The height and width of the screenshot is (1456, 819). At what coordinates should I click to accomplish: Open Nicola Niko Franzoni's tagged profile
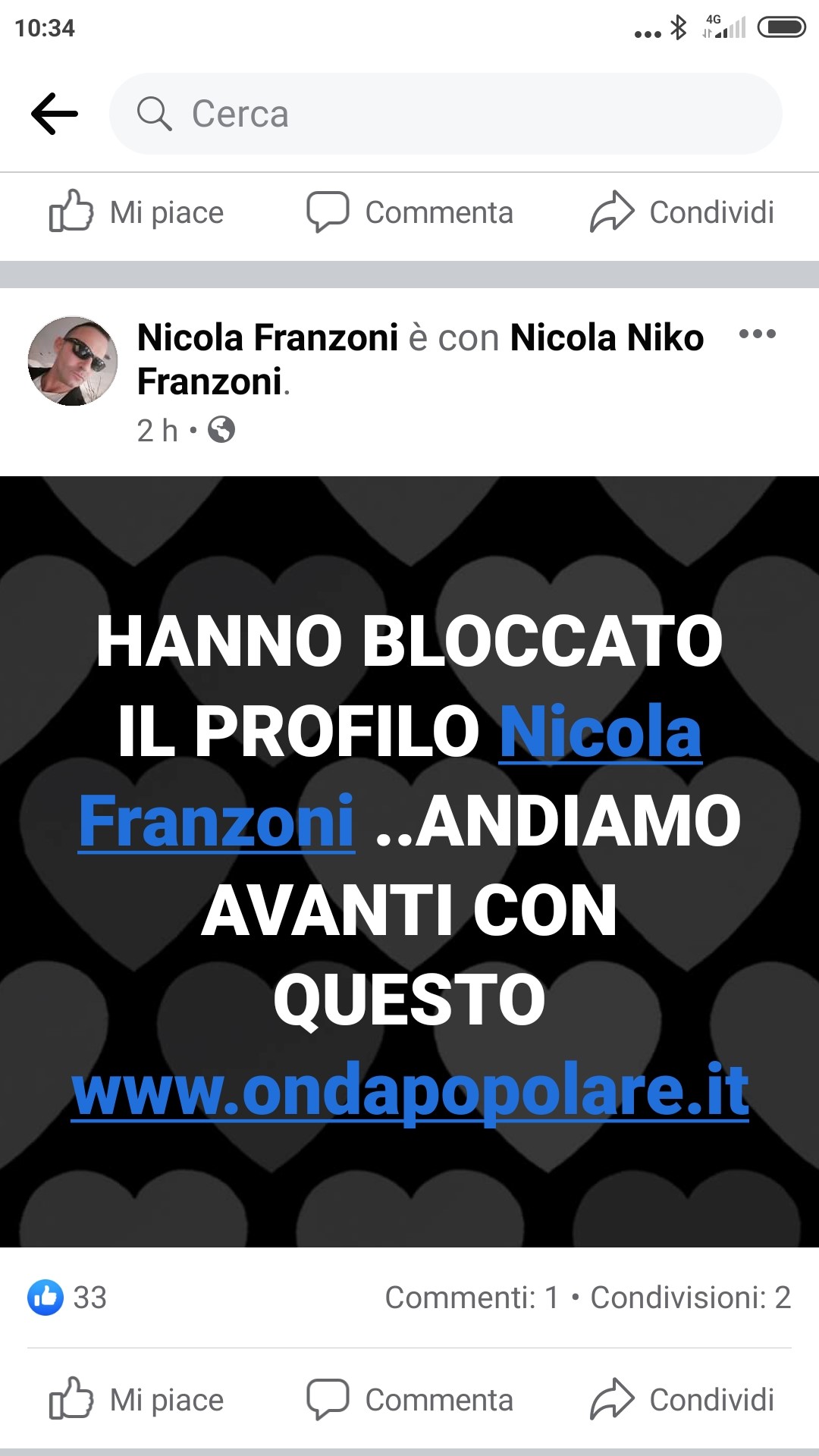605,338
